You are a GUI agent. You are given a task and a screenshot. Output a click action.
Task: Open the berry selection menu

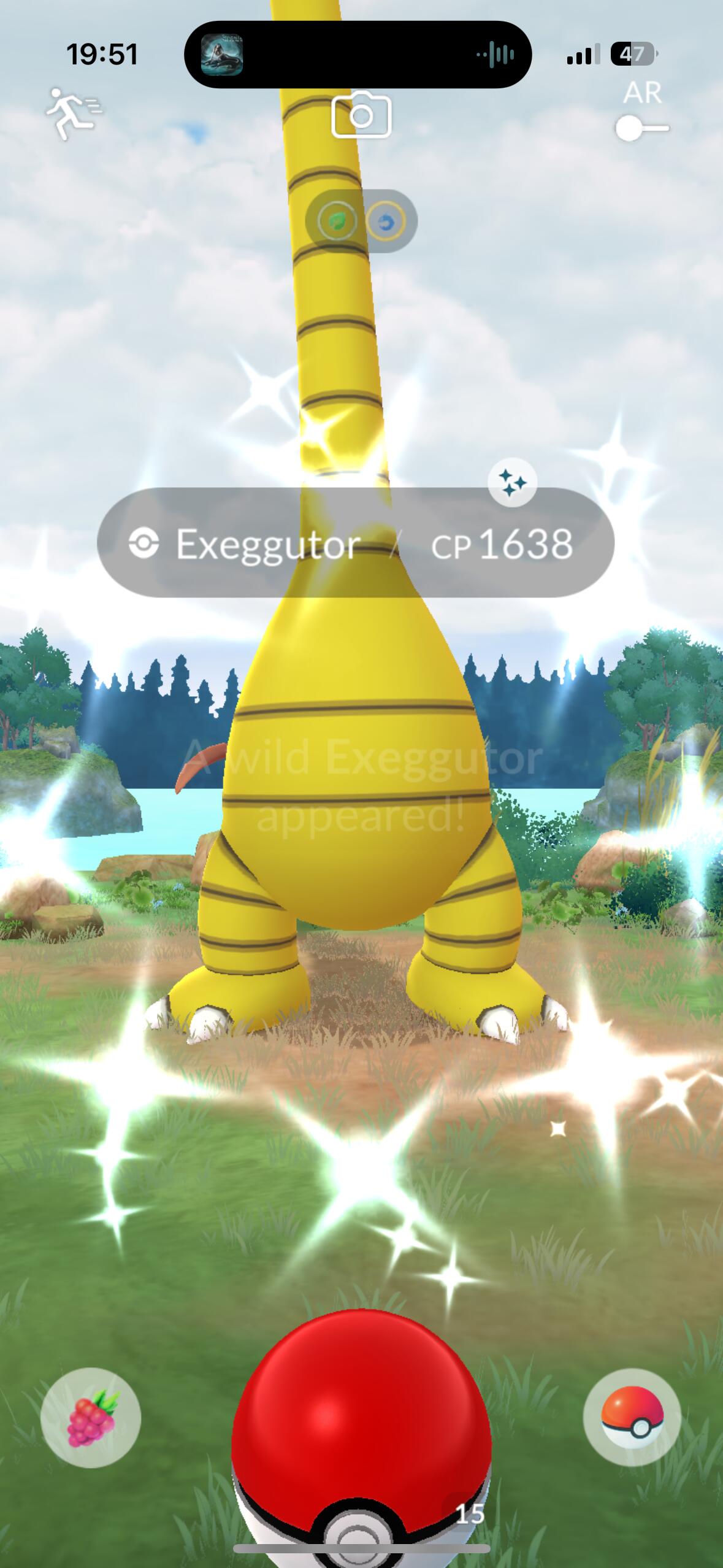[91, 1417]
